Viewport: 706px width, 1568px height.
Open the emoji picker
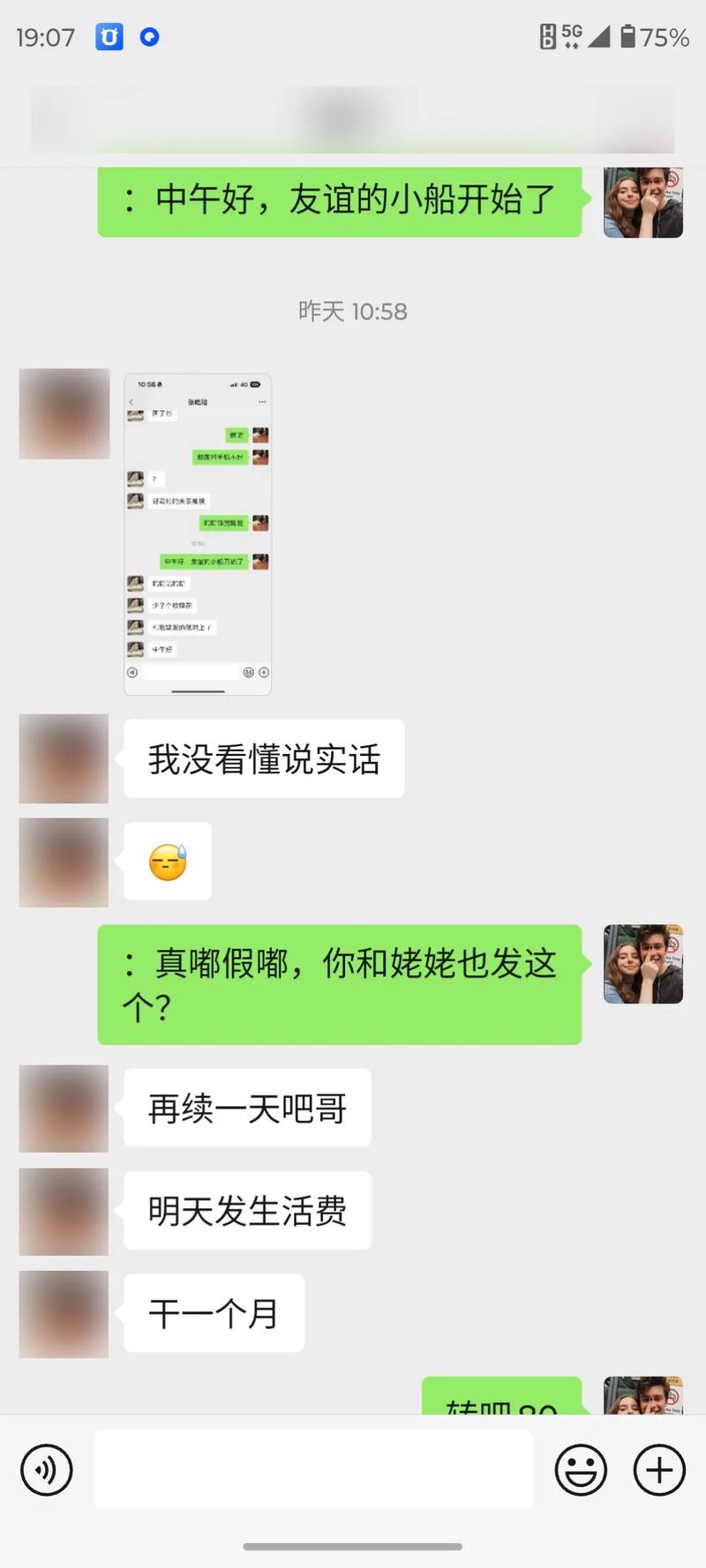pos(581,1470)
